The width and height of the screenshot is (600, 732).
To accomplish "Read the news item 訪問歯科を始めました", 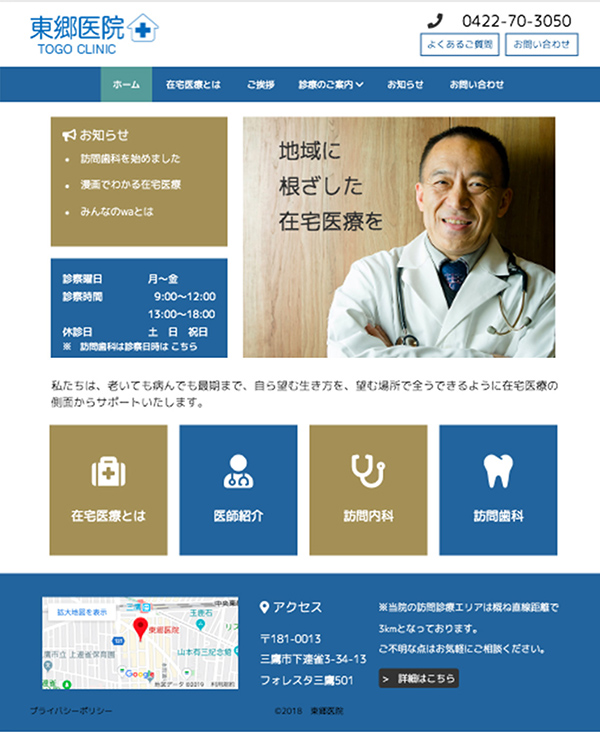I will [130, 158].
